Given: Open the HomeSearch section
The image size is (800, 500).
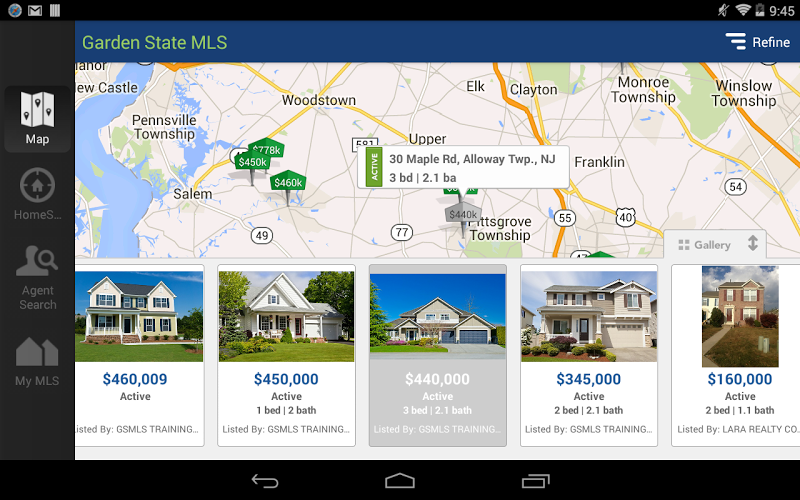Looking at the screenshot, I should 37,194.
